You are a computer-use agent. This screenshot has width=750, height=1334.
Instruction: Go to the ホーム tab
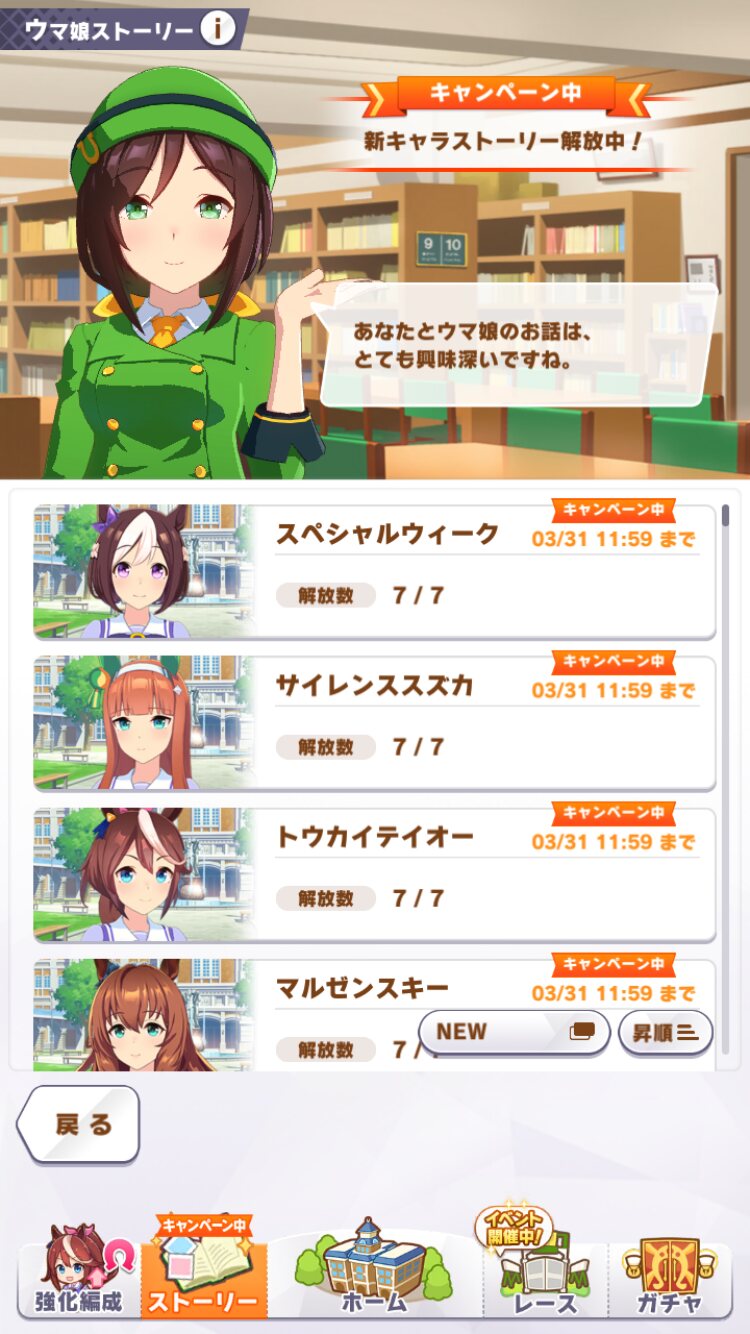click(374, 1273)
